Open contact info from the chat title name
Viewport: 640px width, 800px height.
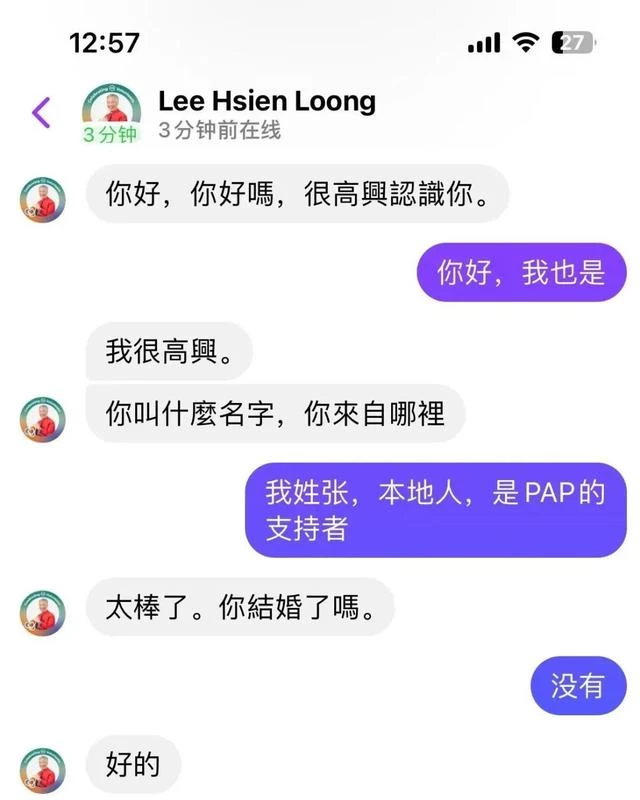[x=267, y=101]
